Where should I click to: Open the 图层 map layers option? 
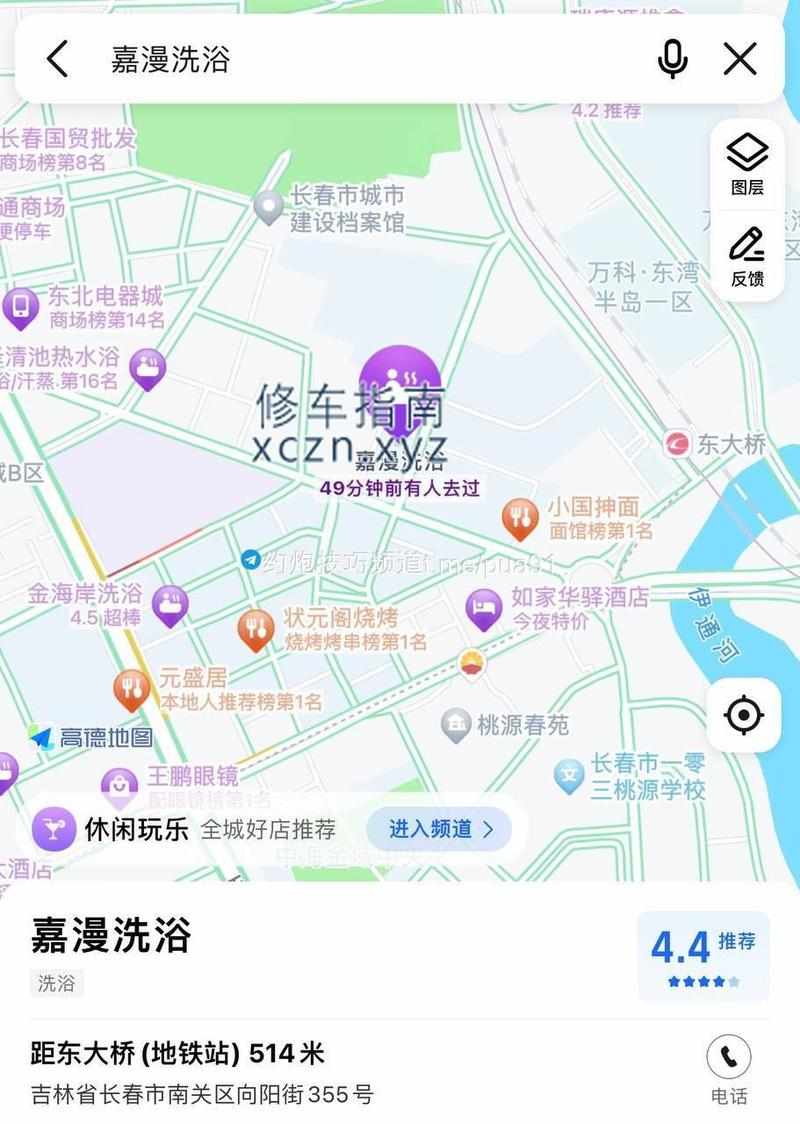747,165
